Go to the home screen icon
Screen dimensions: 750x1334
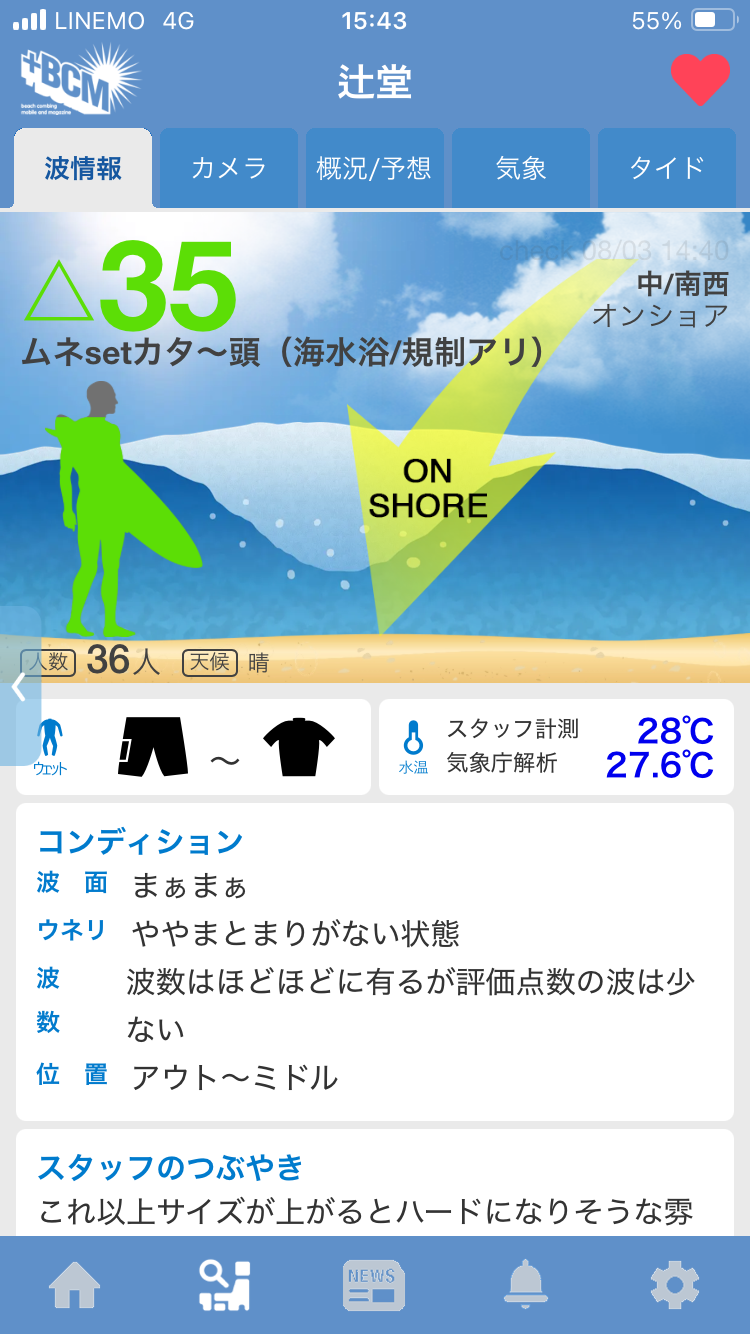(75, 1284)
